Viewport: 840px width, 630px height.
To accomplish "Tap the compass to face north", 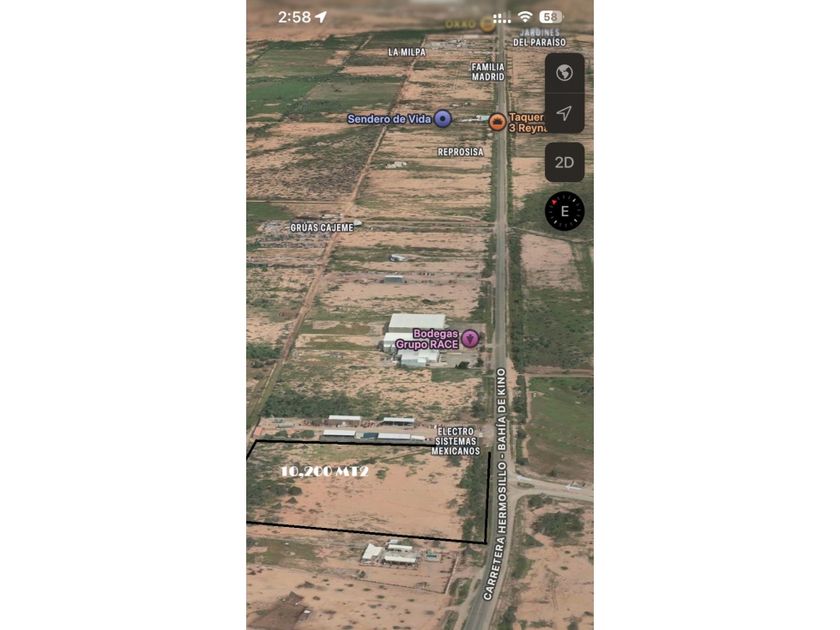I will [x=564, y=211].
